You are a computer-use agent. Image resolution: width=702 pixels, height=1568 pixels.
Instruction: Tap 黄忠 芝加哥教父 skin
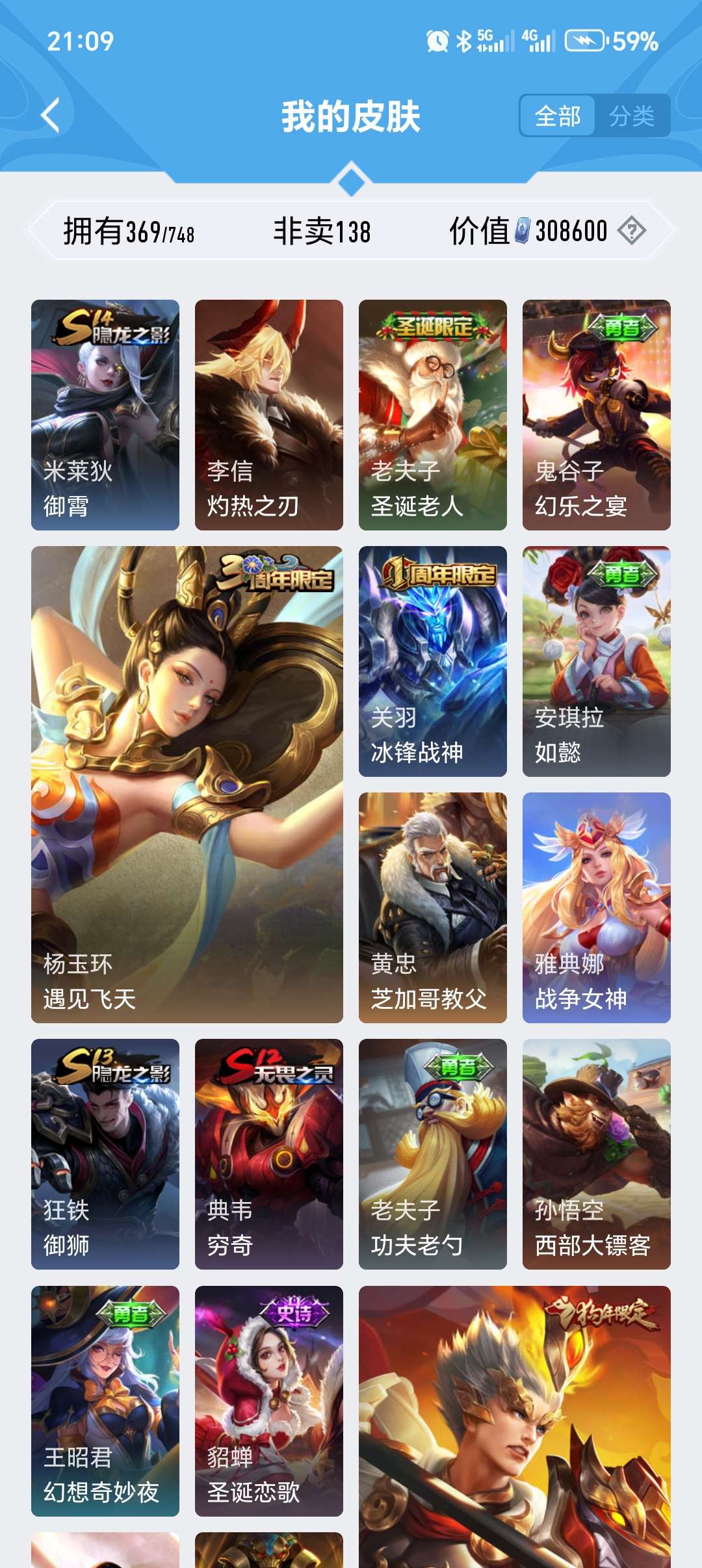click(x=433, y=907)
